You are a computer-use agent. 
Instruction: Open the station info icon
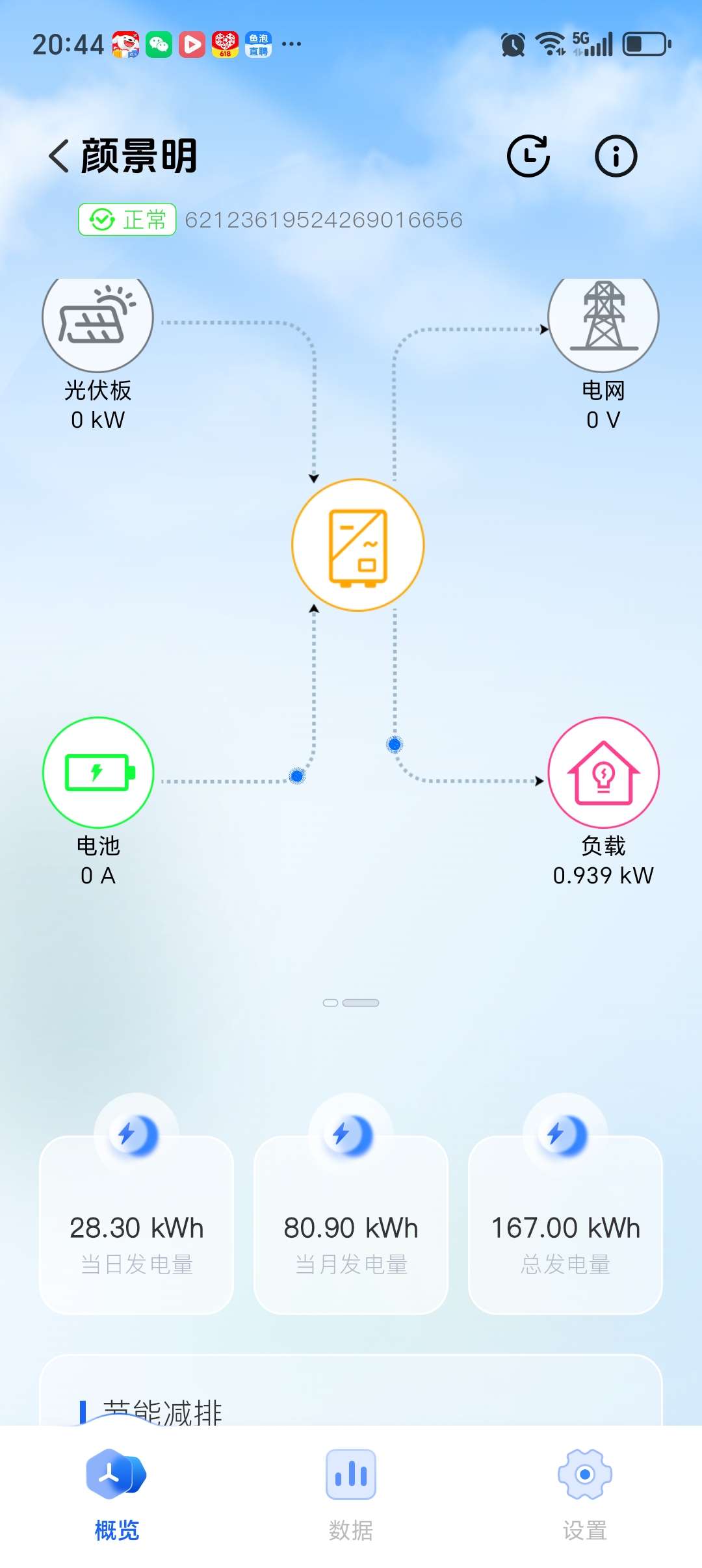click(x=616, y=156)
